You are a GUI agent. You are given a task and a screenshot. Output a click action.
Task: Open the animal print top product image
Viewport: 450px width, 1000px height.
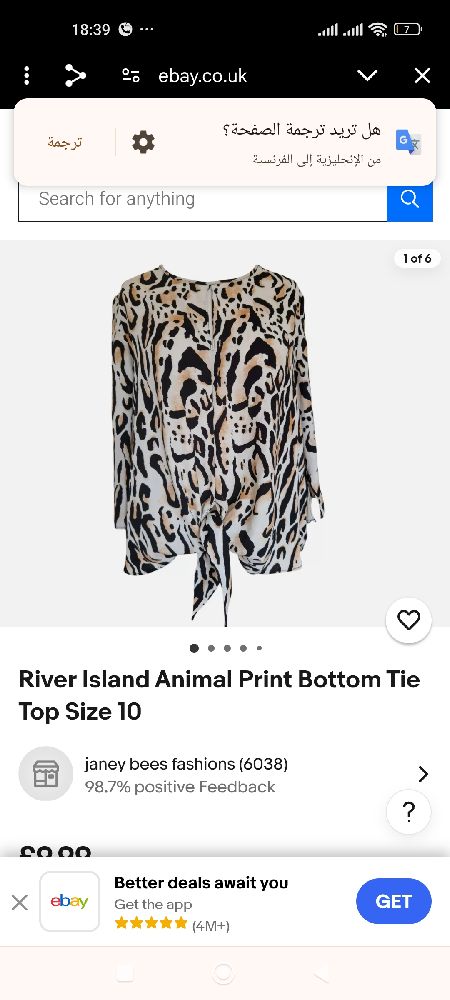pos(218,444)
